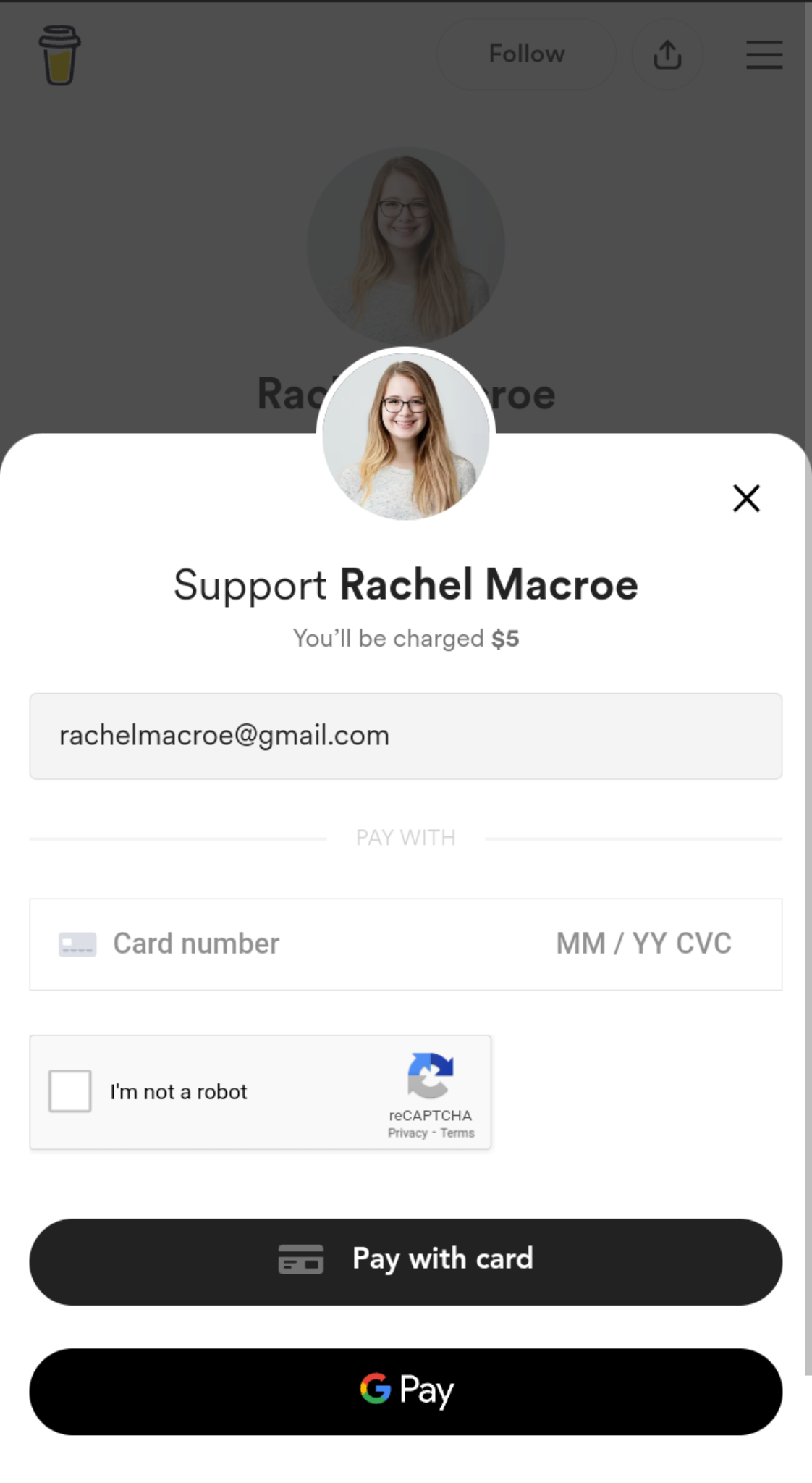Image resolution: width=812 pixels, height=1483 pixels.
Task: Tap Pay with card
Action: pos(405,1261)
